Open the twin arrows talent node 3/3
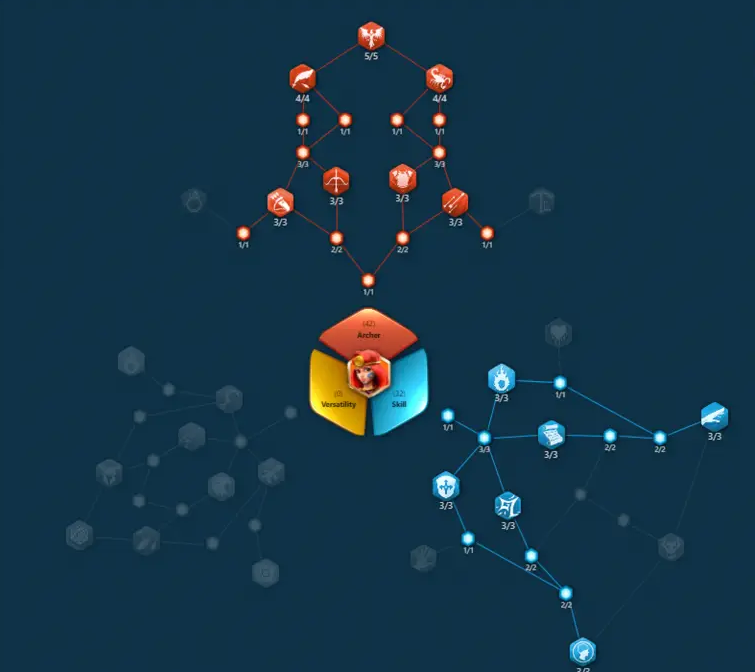 pos(455,202)
